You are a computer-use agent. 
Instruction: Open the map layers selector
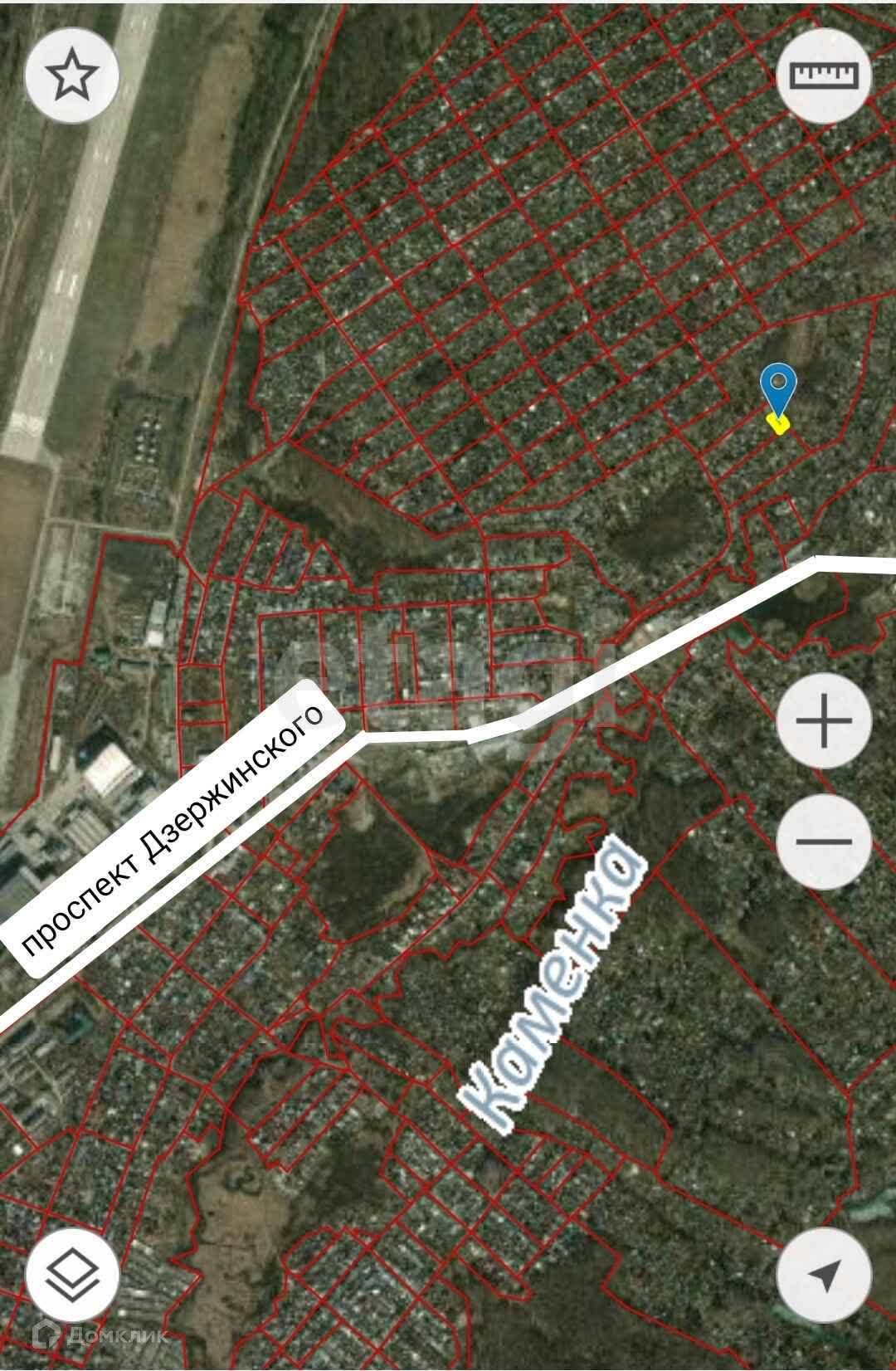tap(72, 1275)
